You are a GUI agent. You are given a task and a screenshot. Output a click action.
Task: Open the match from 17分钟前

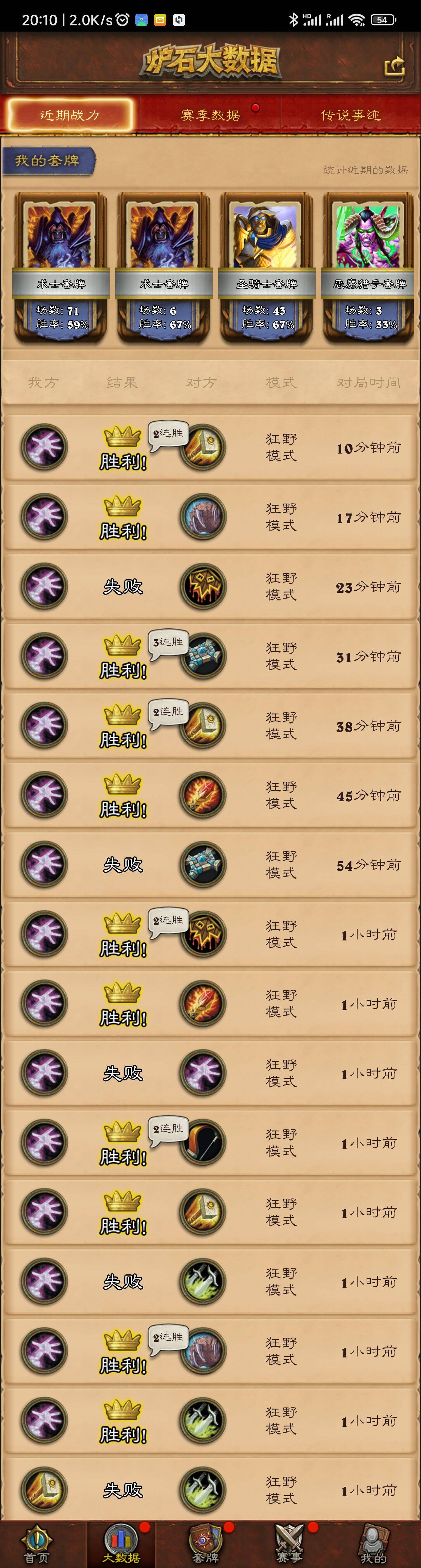(210, 517)
